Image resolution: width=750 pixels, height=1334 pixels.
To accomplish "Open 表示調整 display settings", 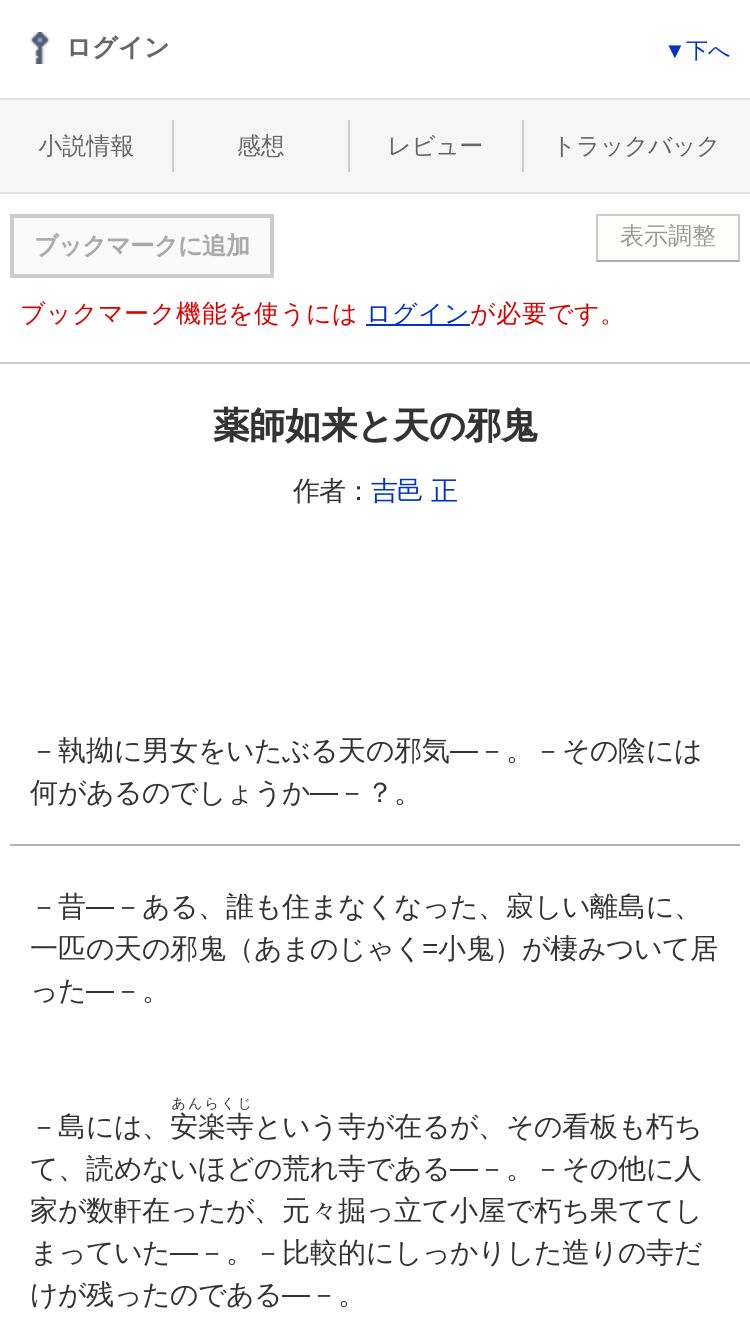I will [x=668, y=237].
